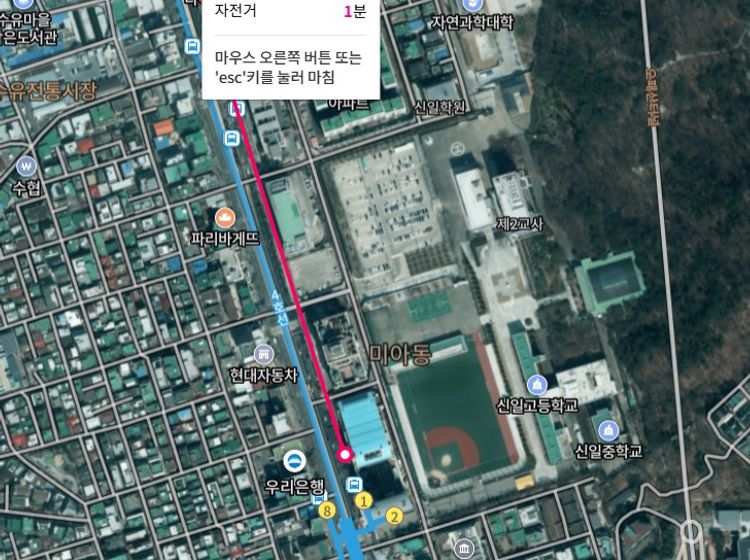Tap subway exit 2 marker
The width and height of the screenshot is (750, 560).
click(x=394, y=516)
